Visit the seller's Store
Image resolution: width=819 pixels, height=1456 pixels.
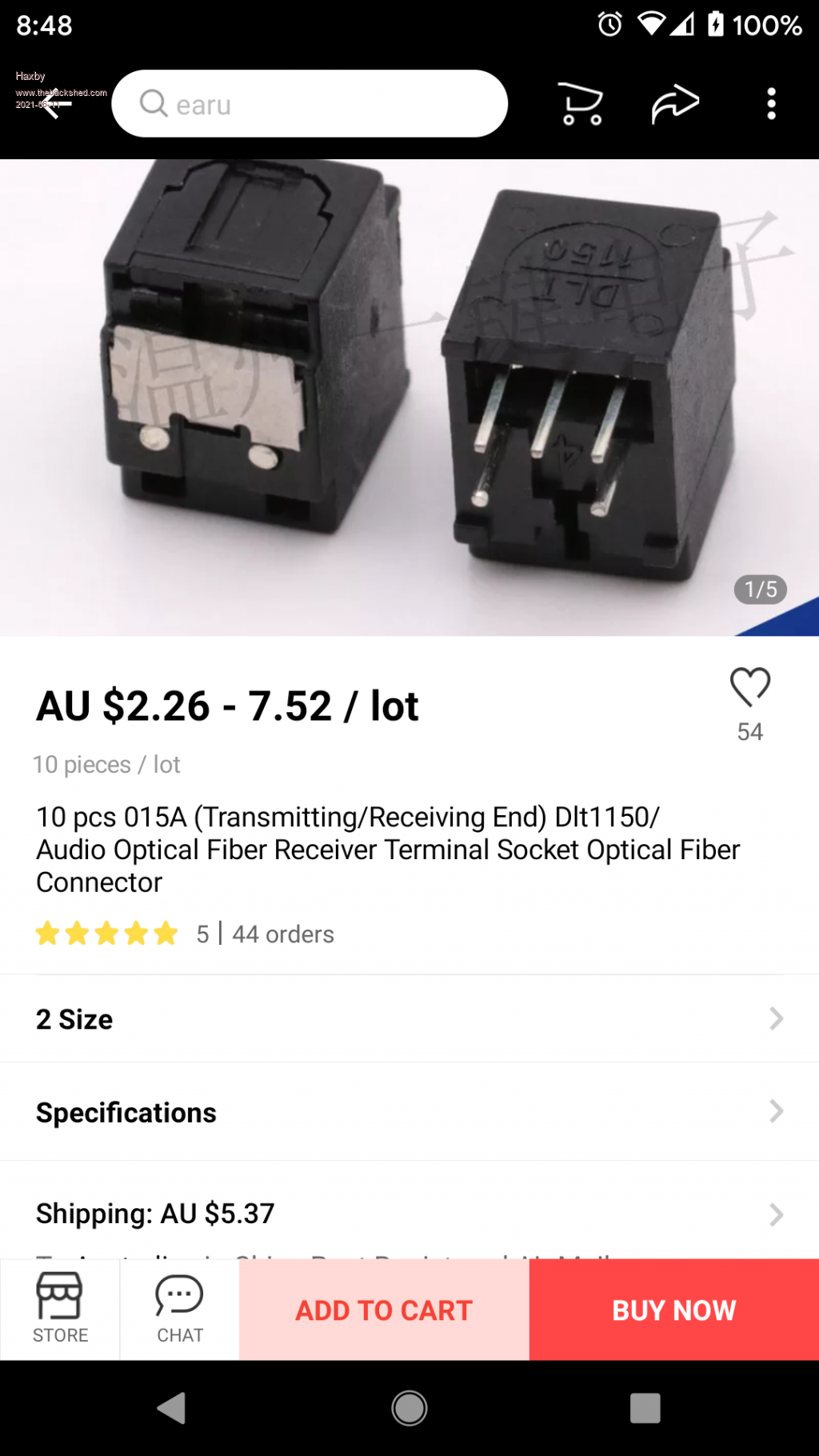[60, 1309]
